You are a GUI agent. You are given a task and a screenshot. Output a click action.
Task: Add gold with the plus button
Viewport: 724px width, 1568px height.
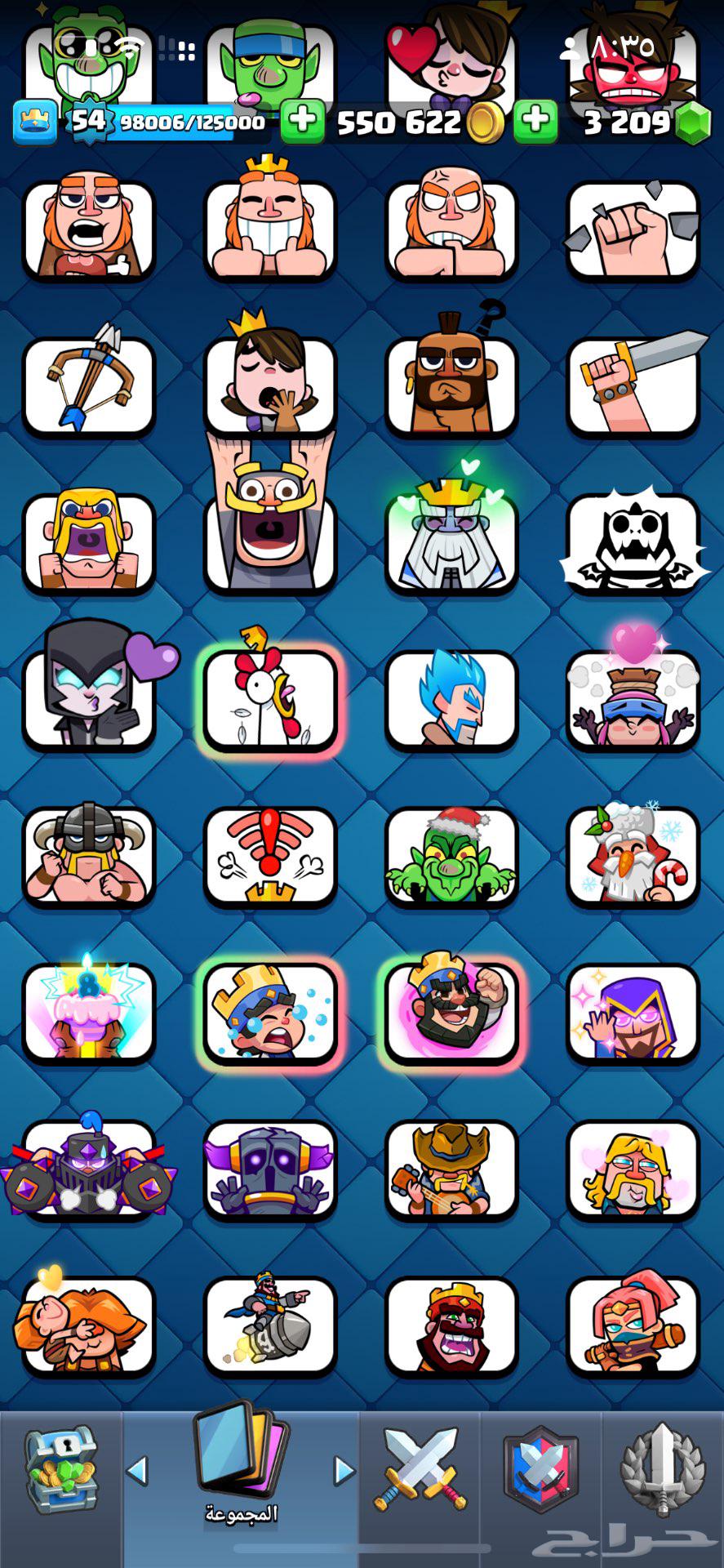(x=303, y=121)
